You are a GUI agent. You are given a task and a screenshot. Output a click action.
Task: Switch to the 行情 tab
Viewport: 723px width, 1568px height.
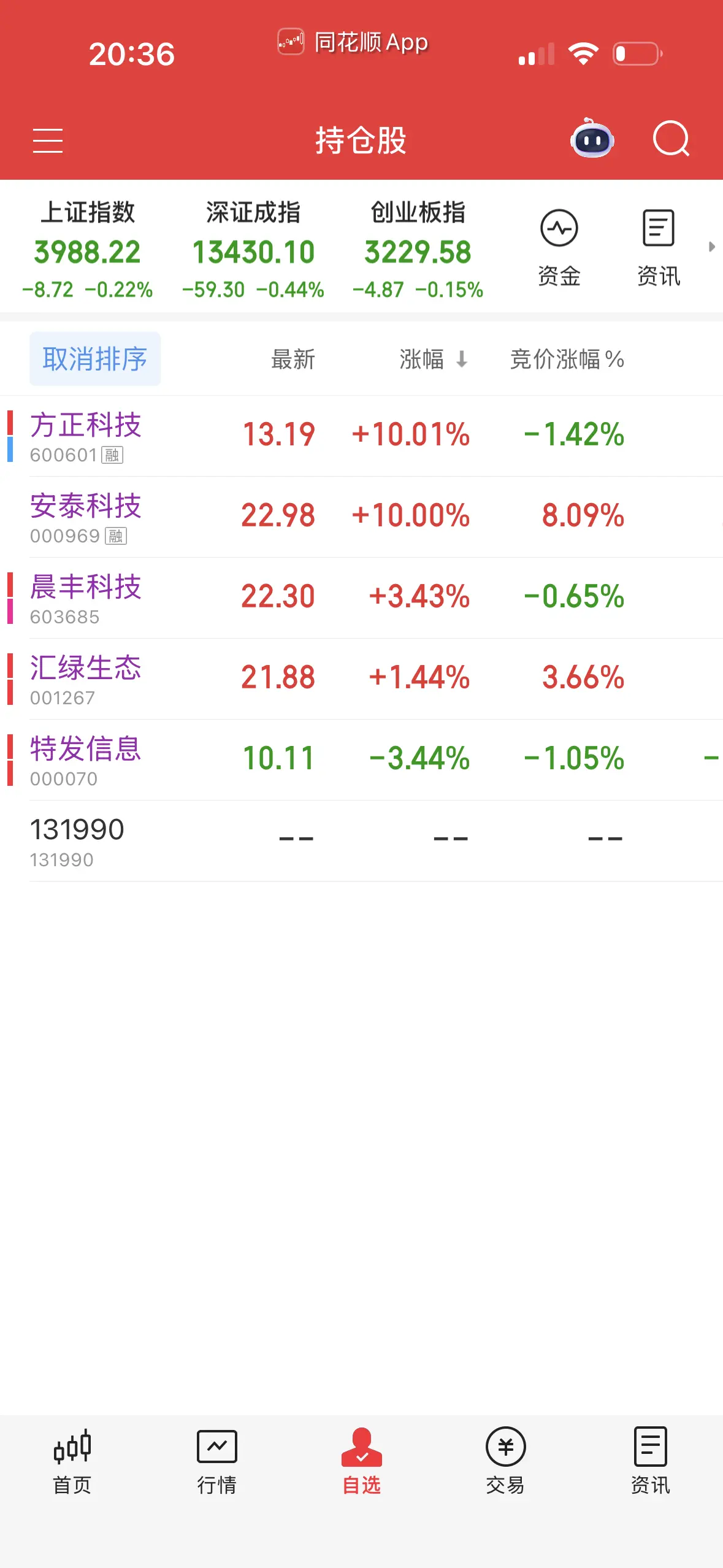click(x=216, y=1461)
